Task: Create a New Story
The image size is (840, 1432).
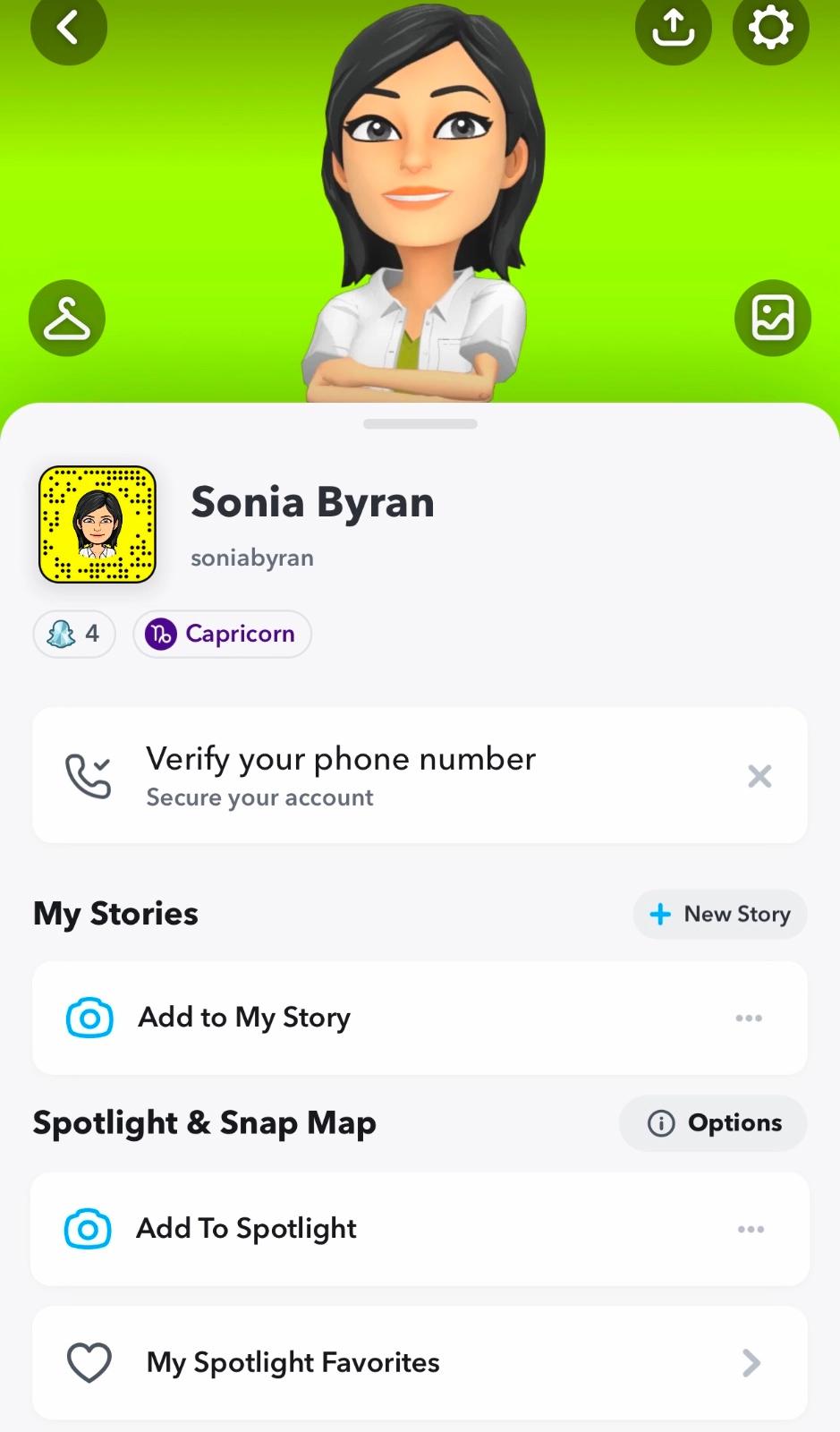Action: 720,914
